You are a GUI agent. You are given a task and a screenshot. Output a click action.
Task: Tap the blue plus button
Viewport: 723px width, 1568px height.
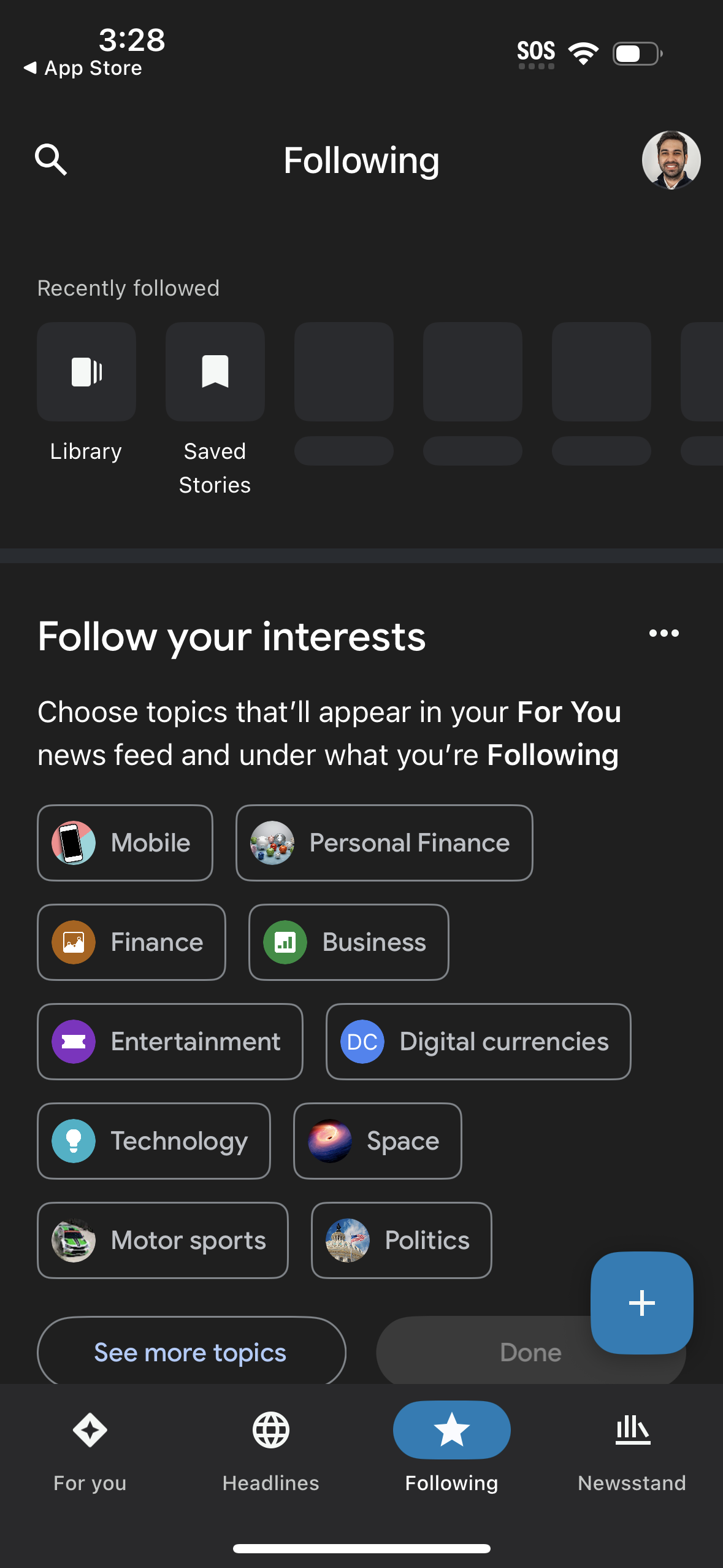point(641,1303)
